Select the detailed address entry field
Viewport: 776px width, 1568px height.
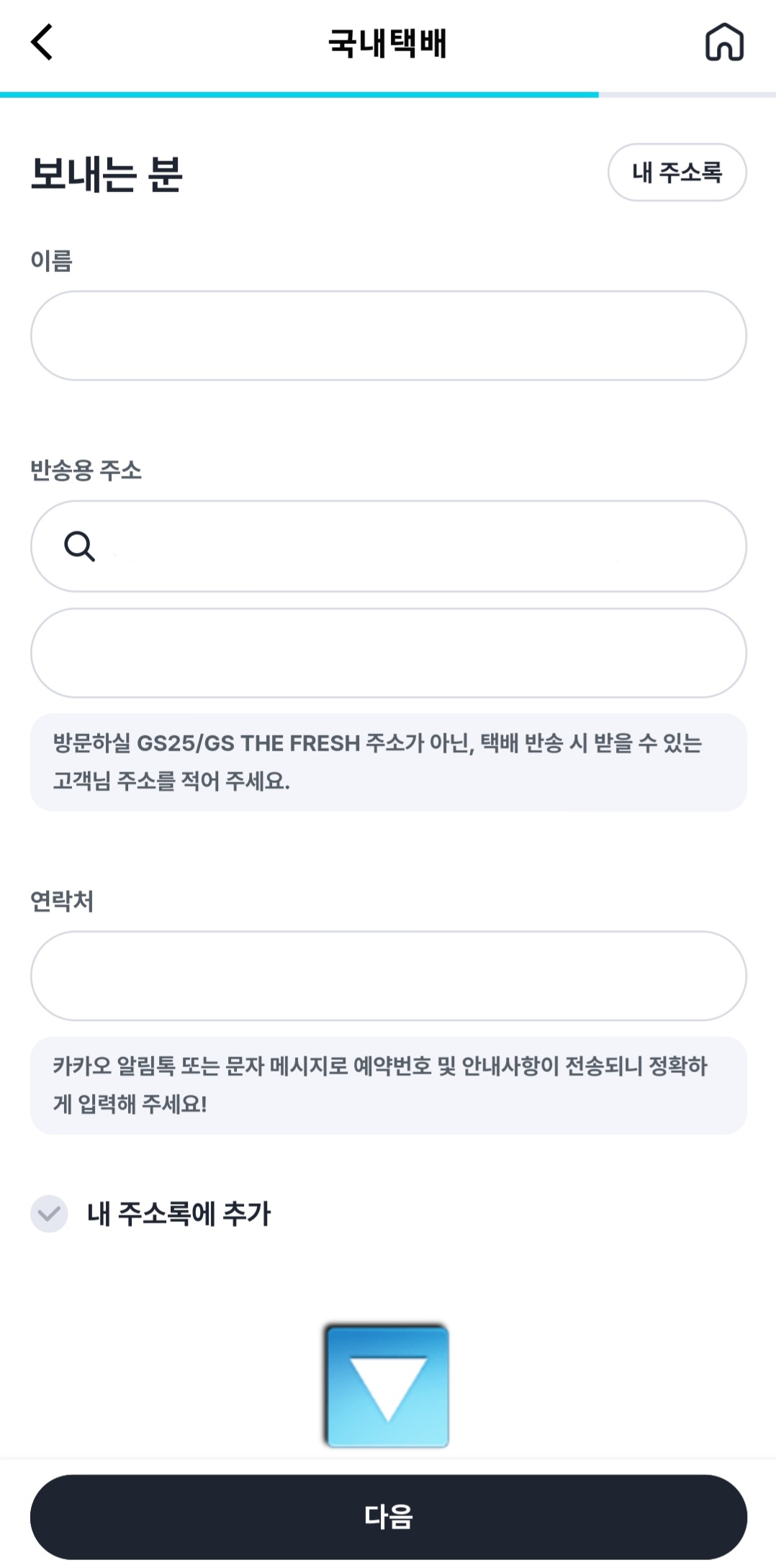(387, 653)
